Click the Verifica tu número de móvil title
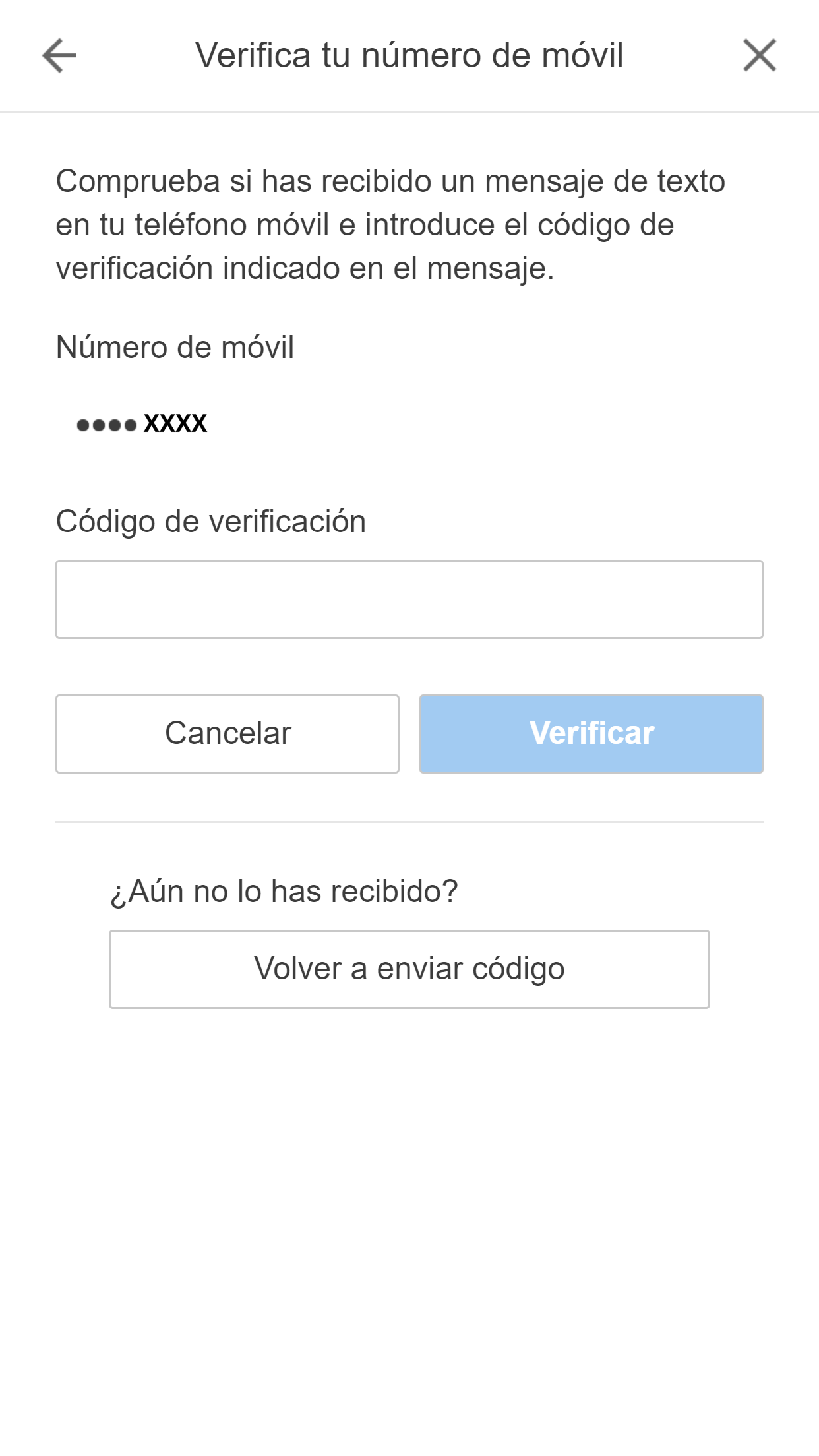This screenshot has height=1456, width=819. [409, 56]
